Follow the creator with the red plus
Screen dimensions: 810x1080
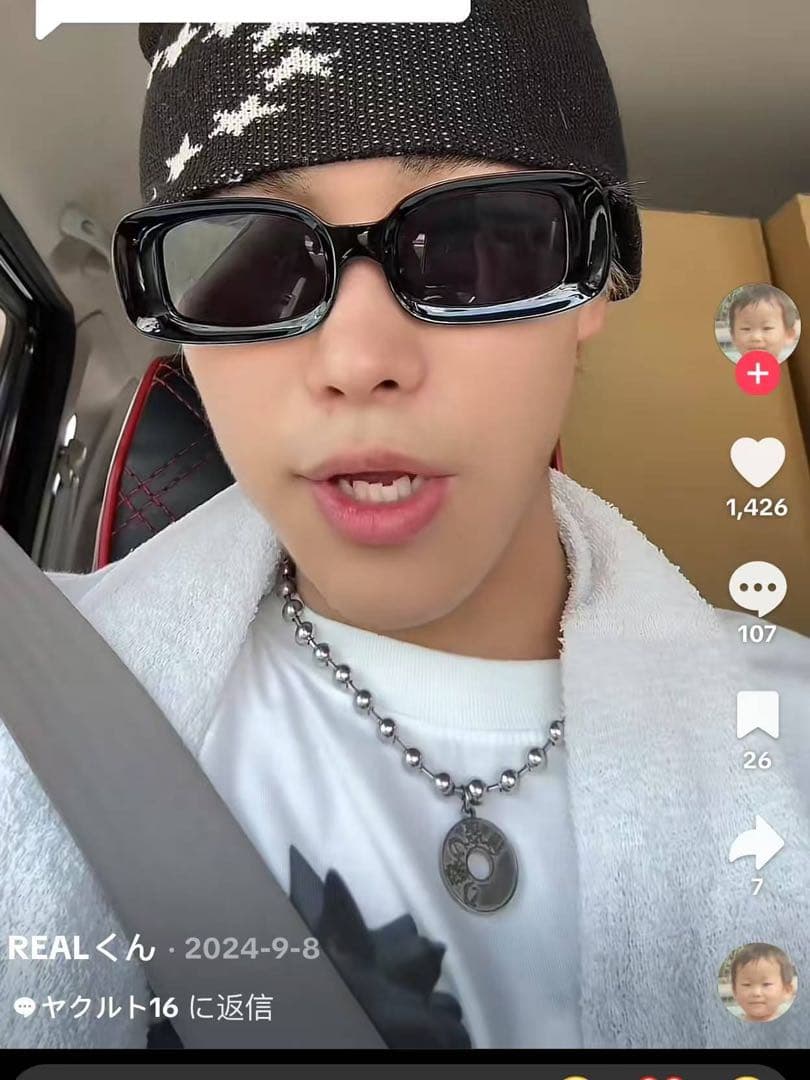coord(757,374)
